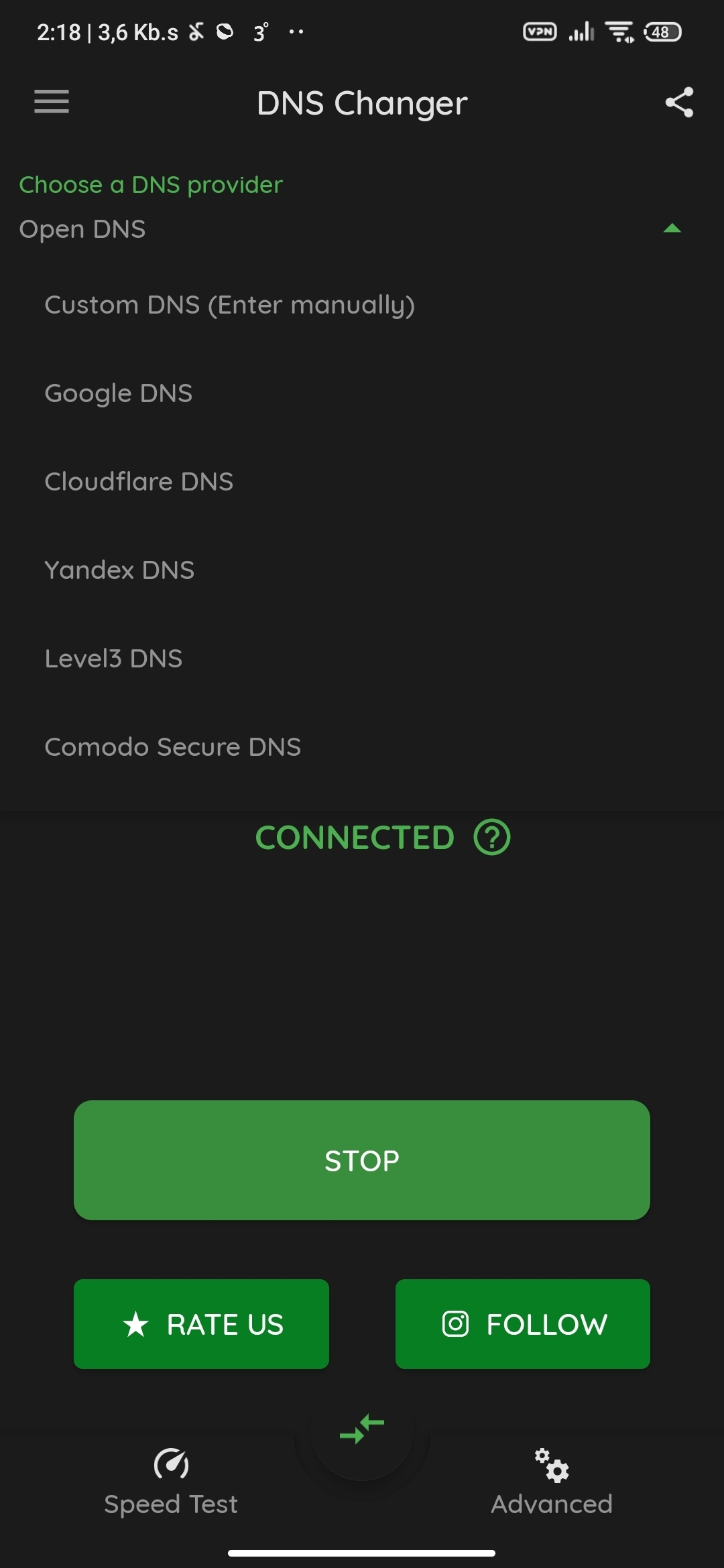This screenshot has height=1568, width=724.
Task: Tap RATE US button
Action: click(201, 1324)
